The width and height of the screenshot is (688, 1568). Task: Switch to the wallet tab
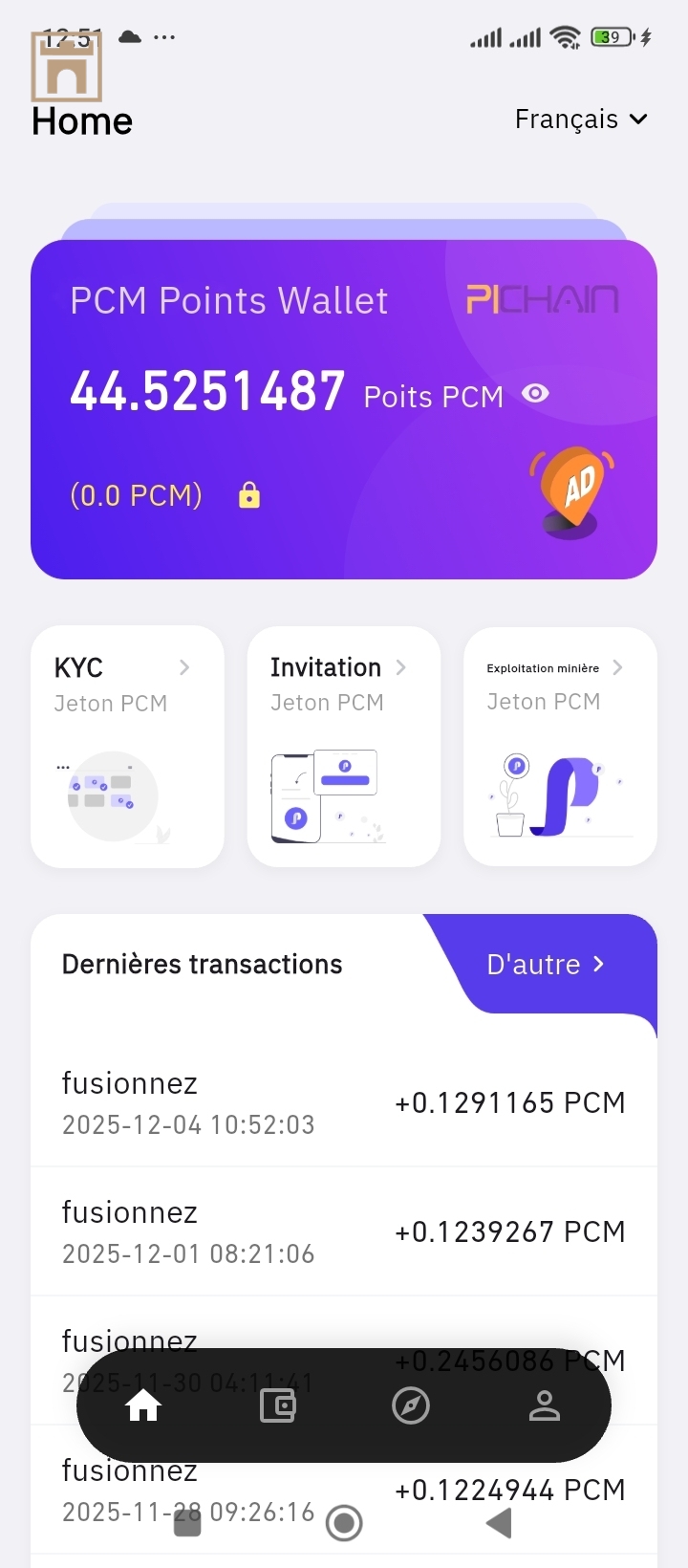277,1405
